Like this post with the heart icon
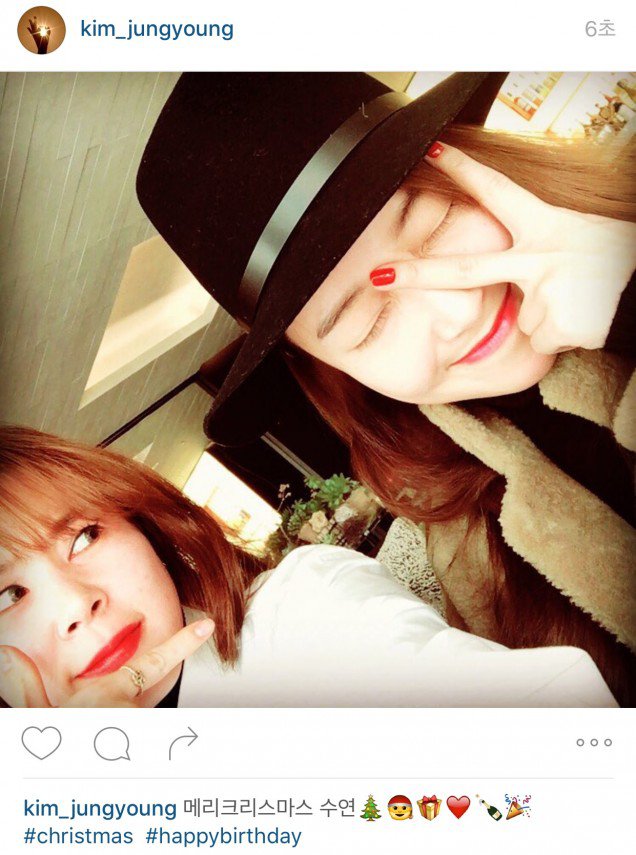Viewport: 636px width, 855px height. point(41,743)
